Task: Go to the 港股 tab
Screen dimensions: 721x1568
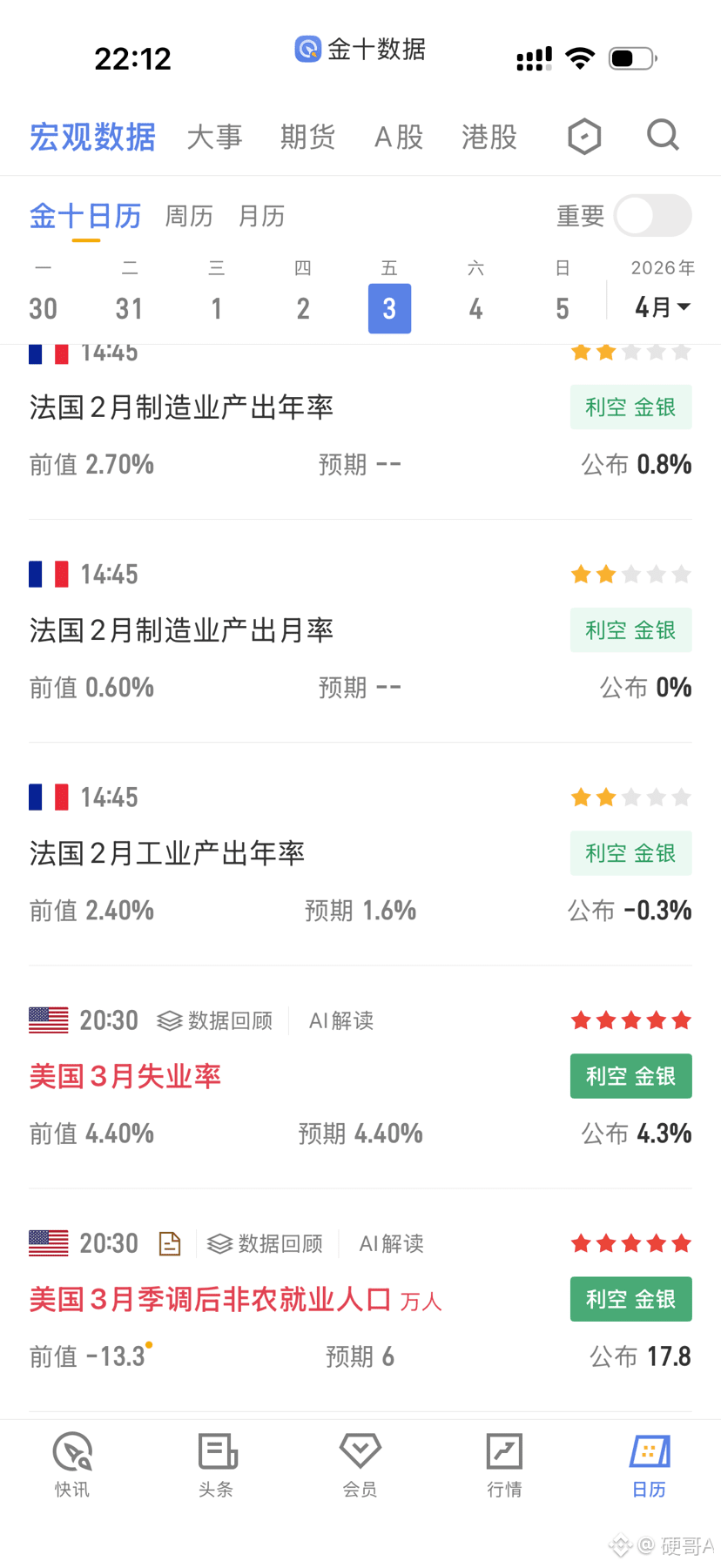Action: [489, 137]
